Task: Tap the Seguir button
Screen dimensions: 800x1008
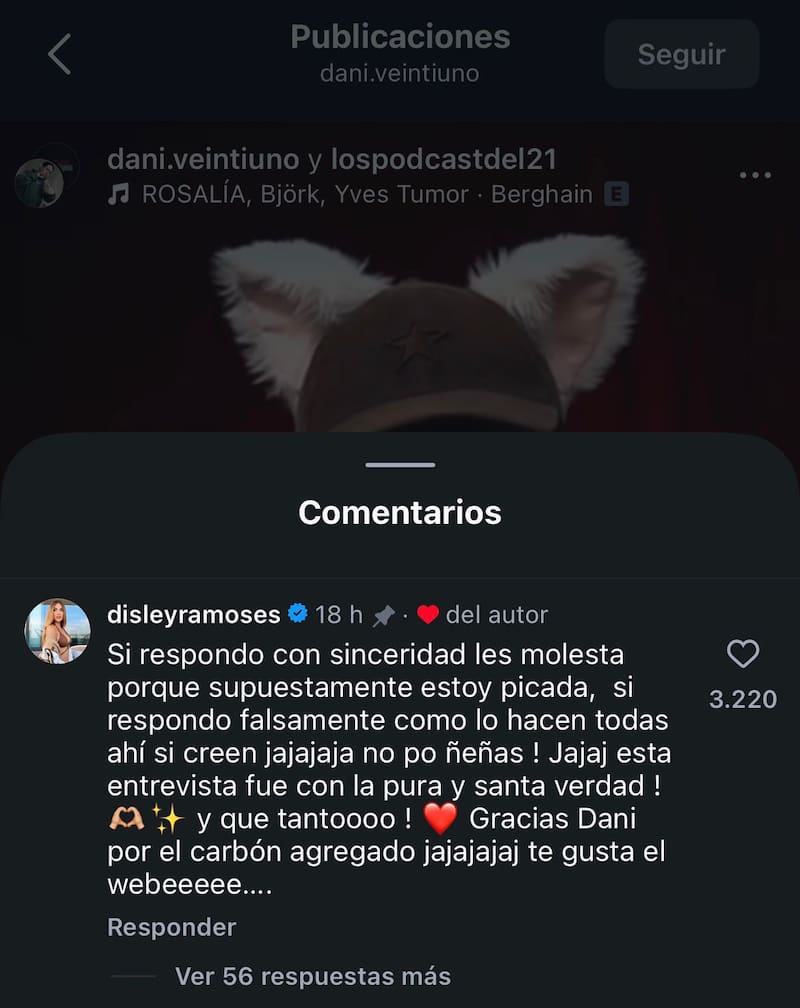Action: coord(681,54)
